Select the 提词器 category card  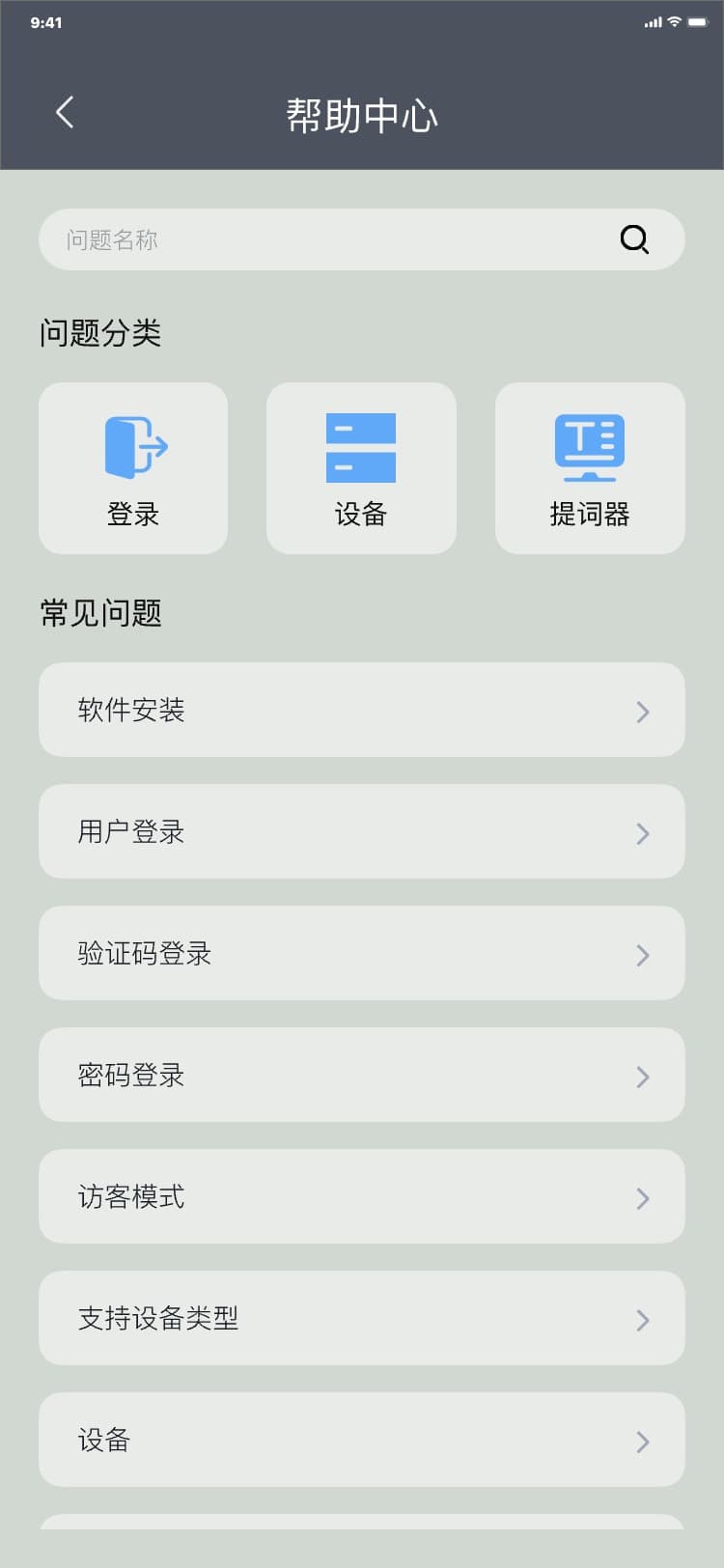590,468
